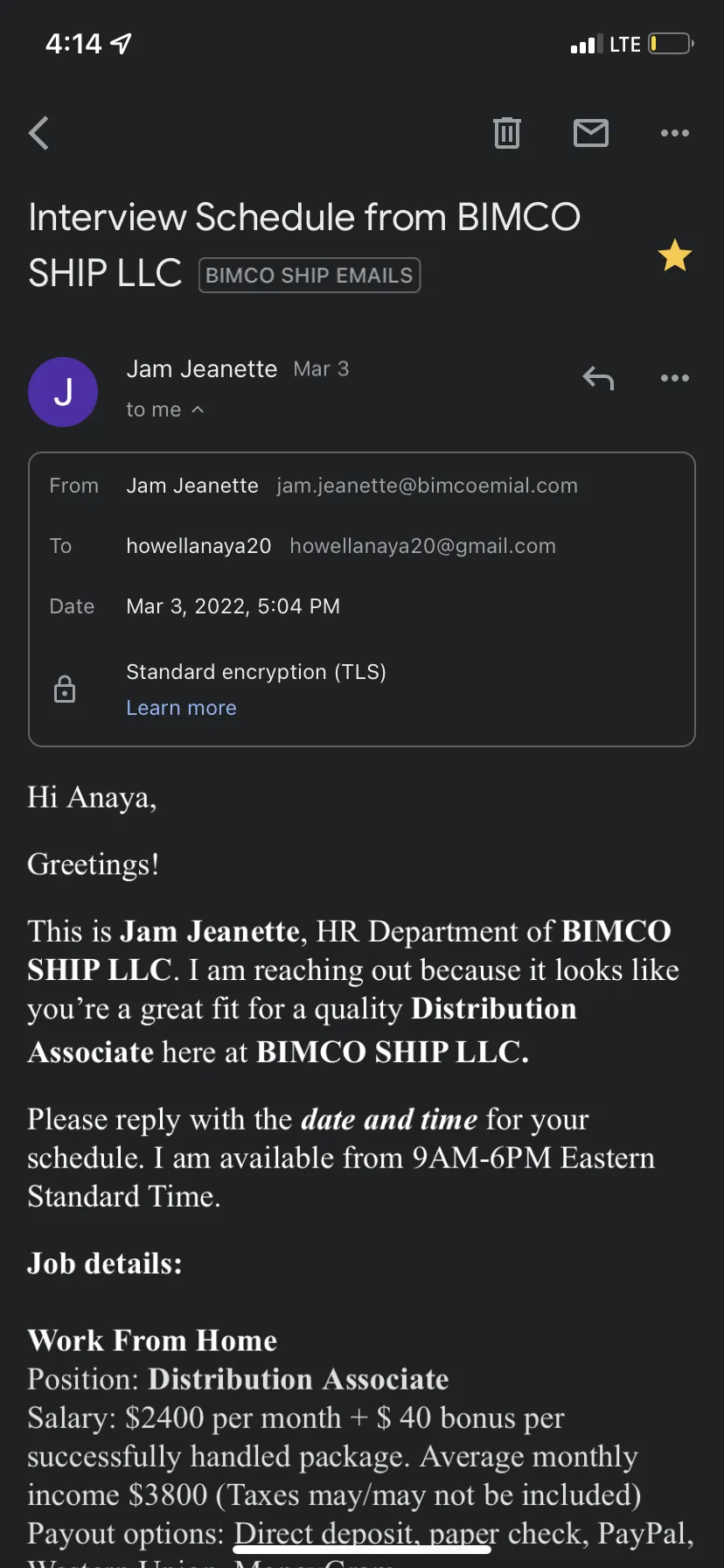Tap the BIMCO SHIP EMAILS label
This screenshot has width=724, height=1568.
point(310,275)
